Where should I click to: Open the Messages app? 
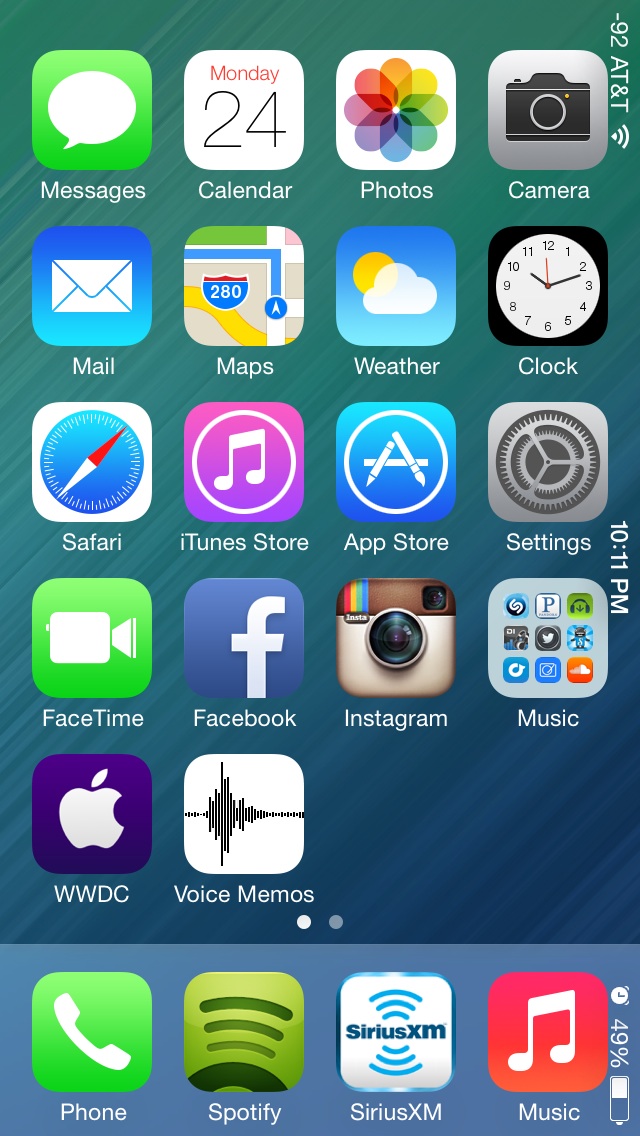point(92,110)
